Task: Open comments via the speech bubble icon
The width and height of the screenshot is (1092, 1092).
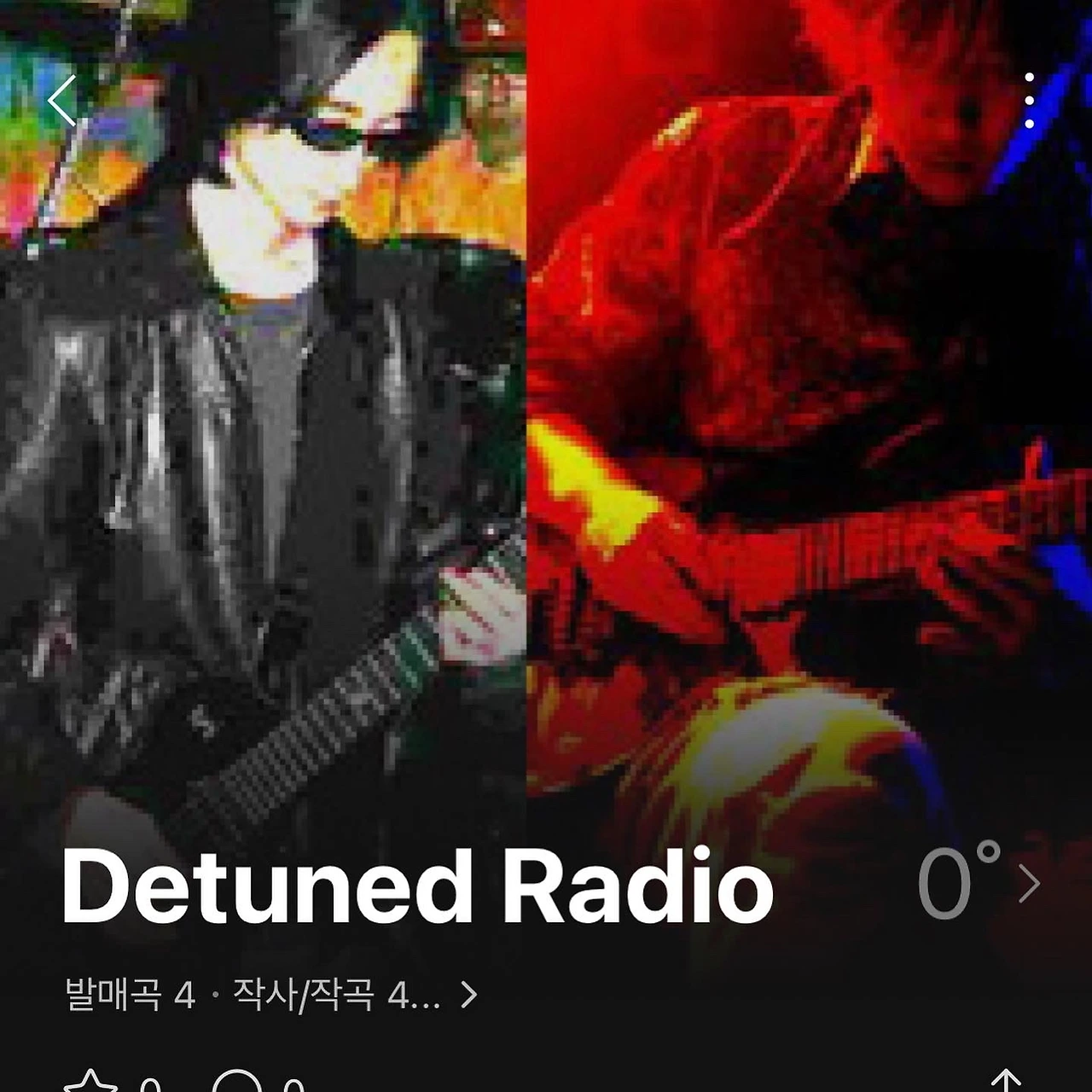Action: (237, 1083)
